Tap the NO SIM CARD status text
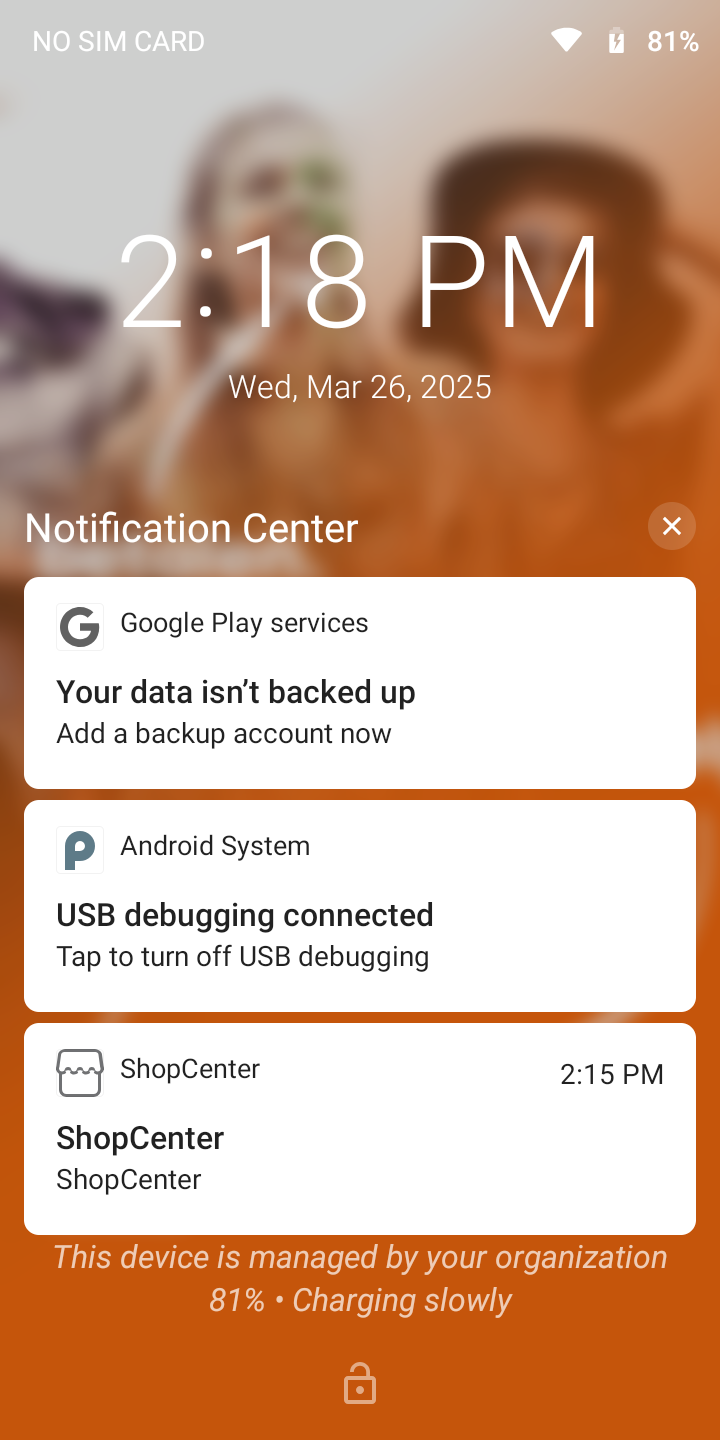720x1440 pixels. tap(117, 41)
